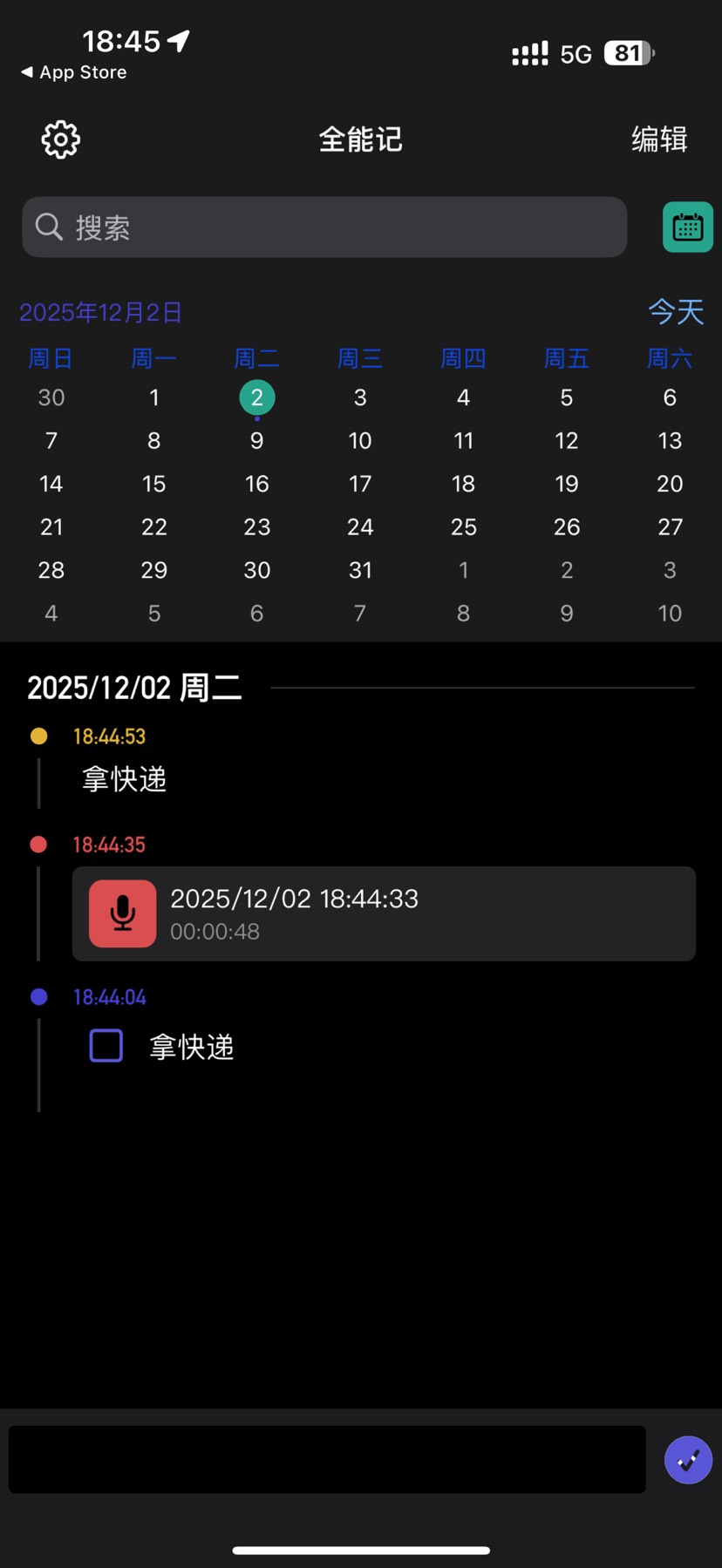
Task: Open the 18:44:53 拿快递 note
Action: click(x=125, y=779)
